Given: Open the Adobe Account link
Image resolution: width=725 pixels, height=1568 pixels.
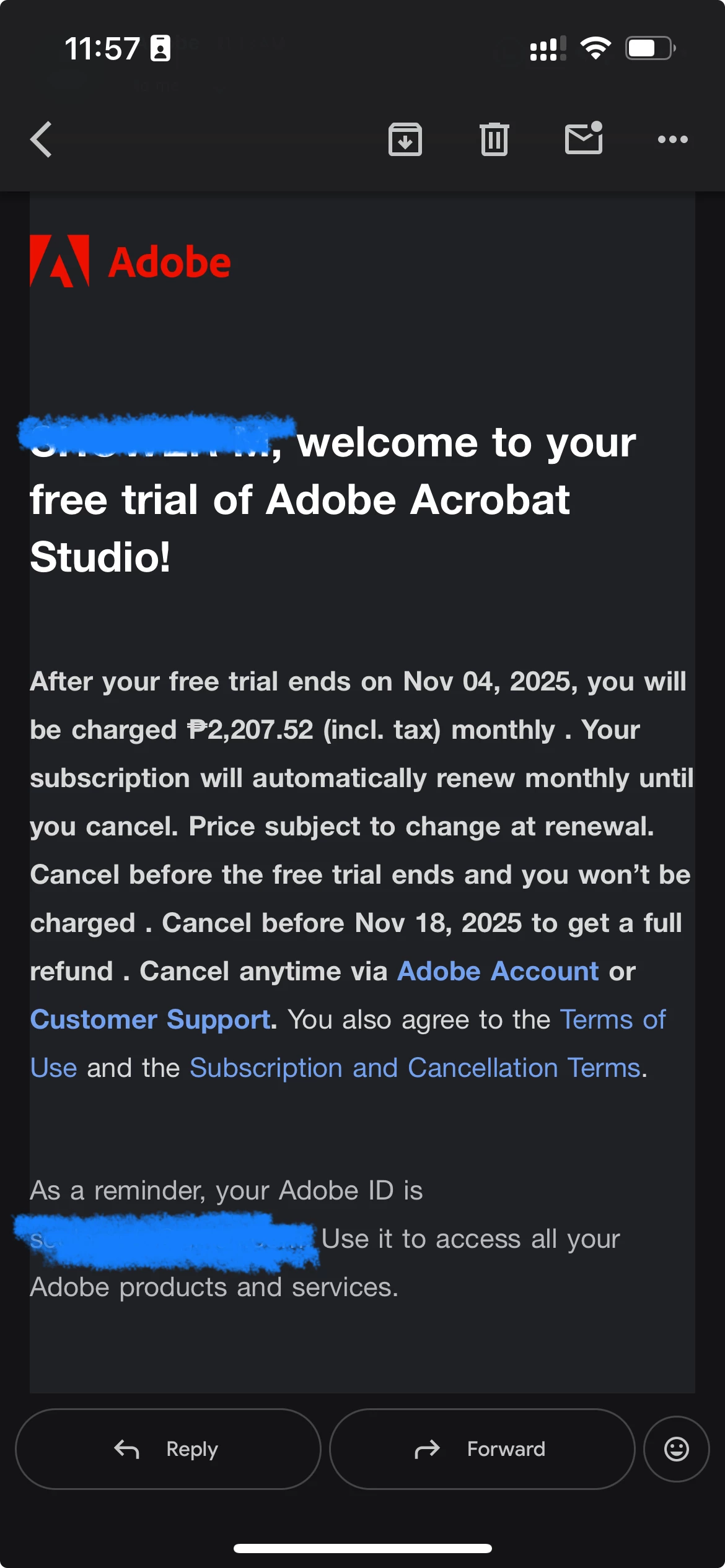Looking at the screenshot, I should click(498, 971).
